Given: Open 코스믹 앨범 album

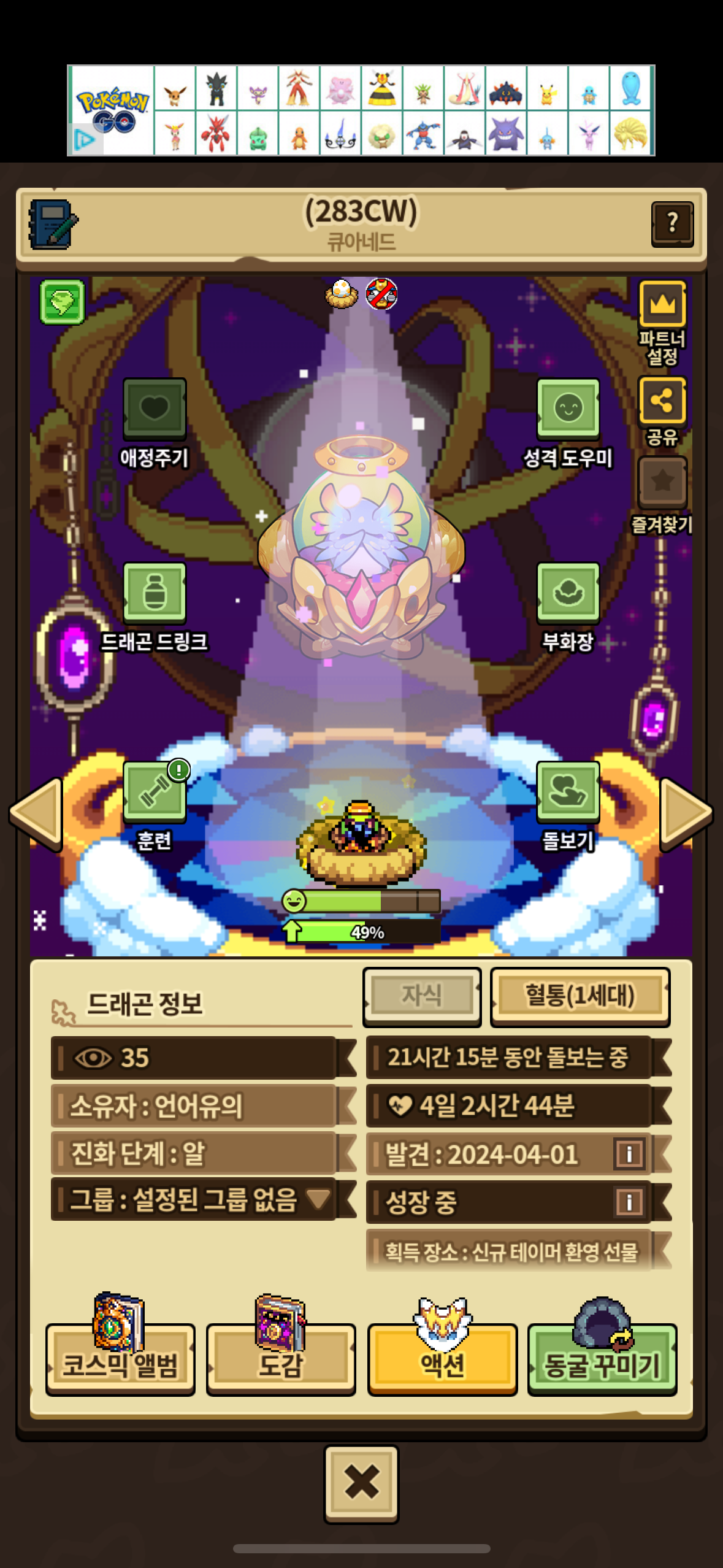Looking at the screenshot, I should click(x=120, y=1358).
